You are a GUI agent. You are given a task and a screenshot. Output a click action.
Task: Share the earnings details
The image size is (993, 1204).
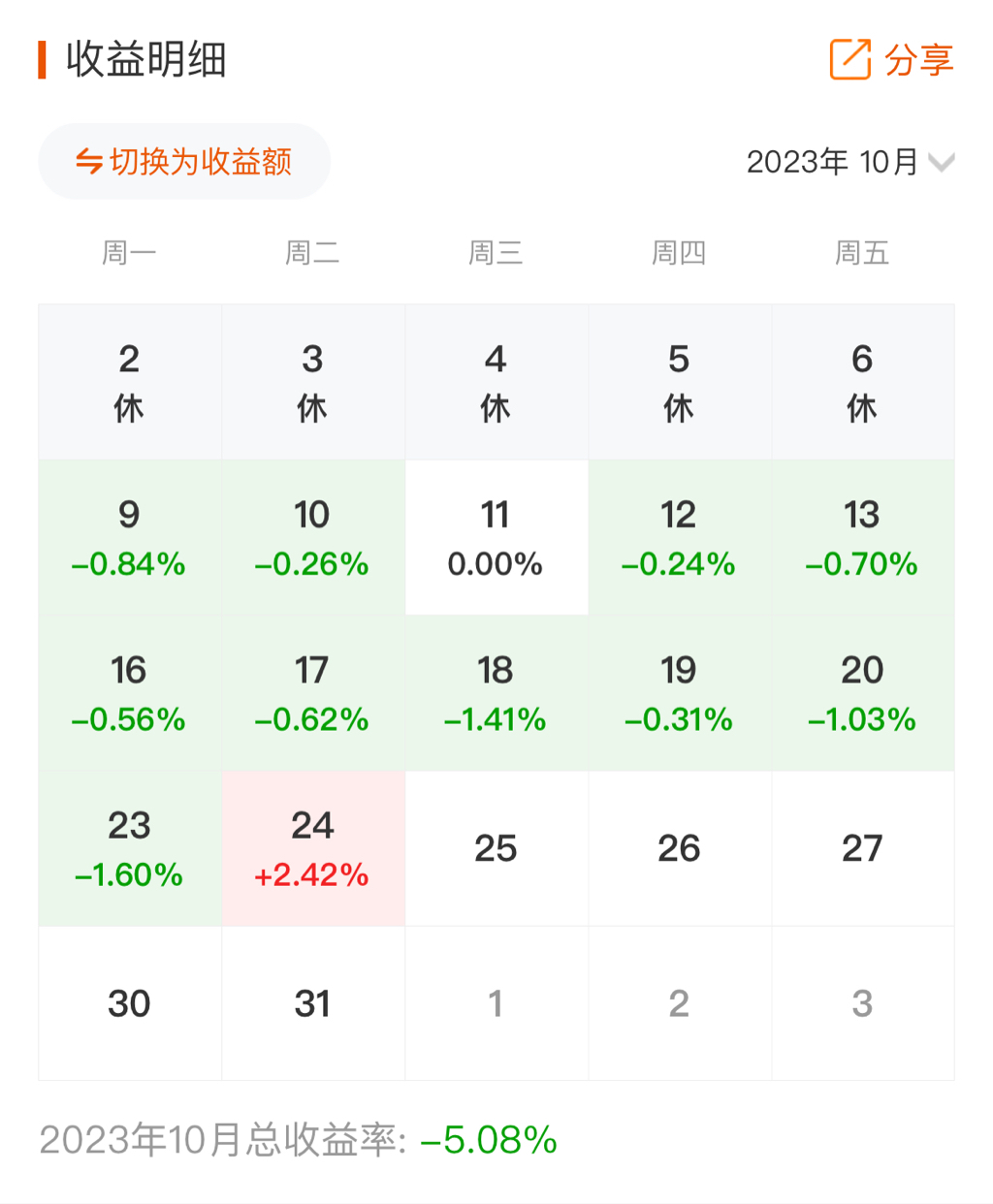891,59
